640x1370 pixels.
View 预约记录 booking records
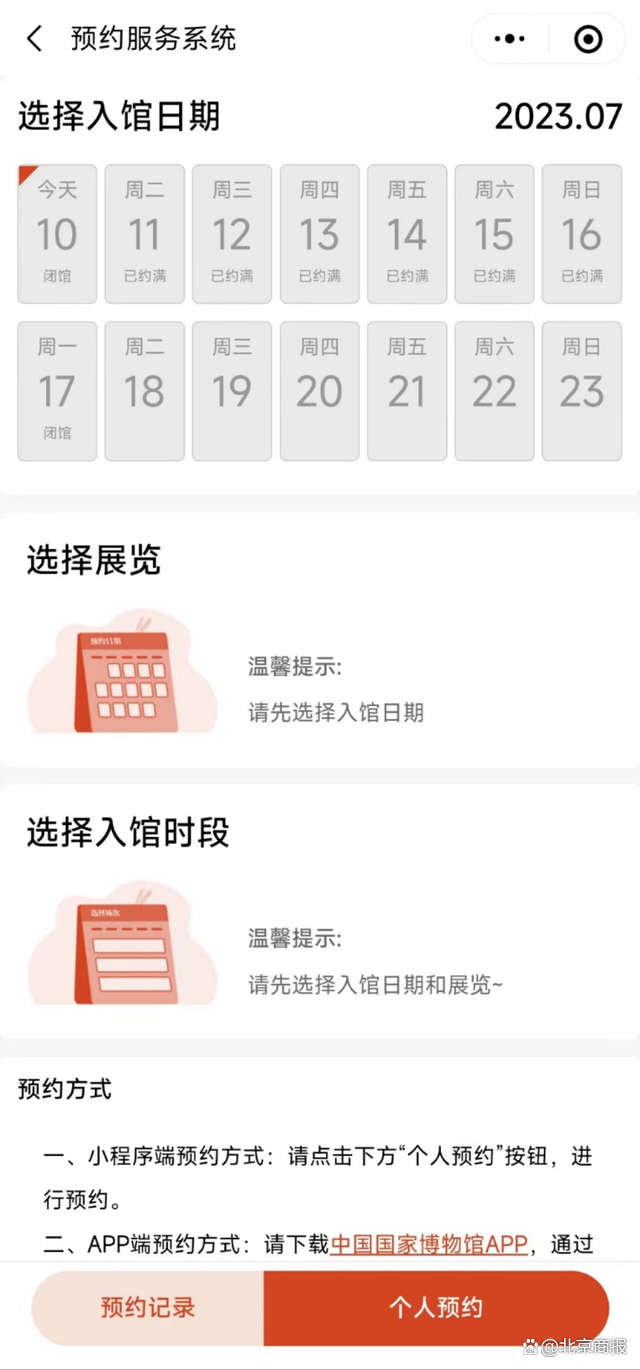[148, 1308]
